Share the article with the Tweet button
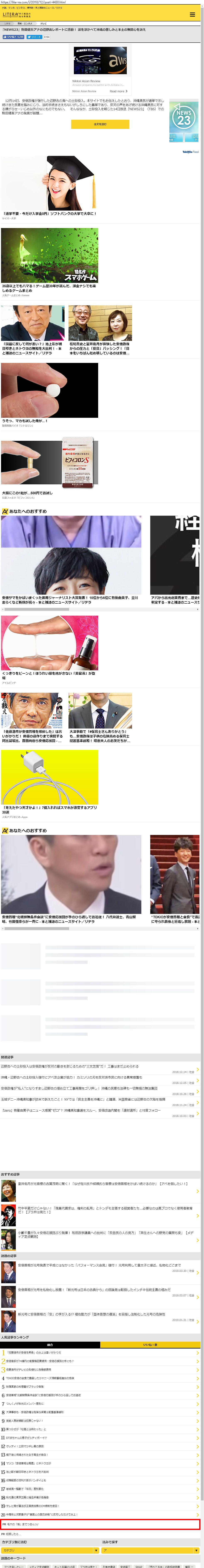204x1568 pixels. click(35, 37)
